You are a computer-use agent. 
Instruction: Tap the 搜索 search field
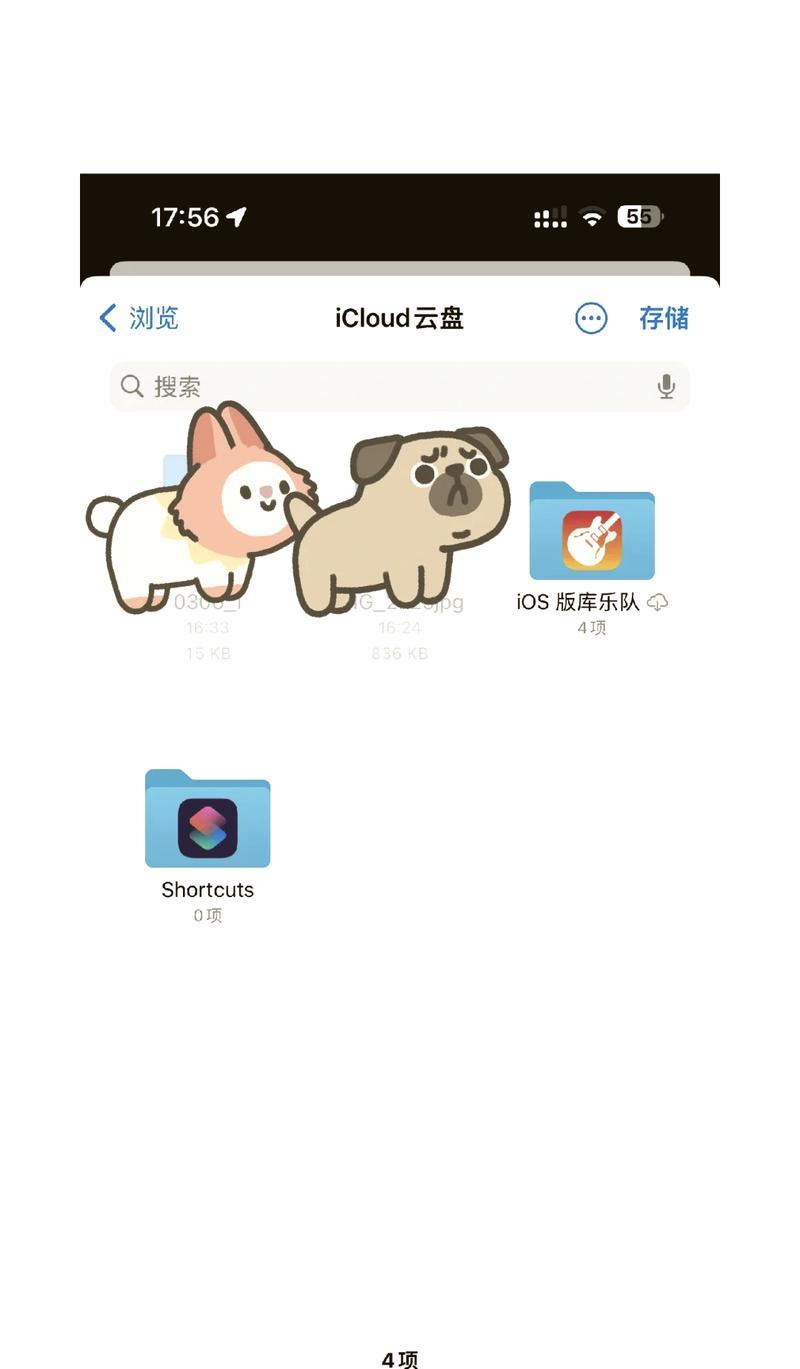(400, 386)
